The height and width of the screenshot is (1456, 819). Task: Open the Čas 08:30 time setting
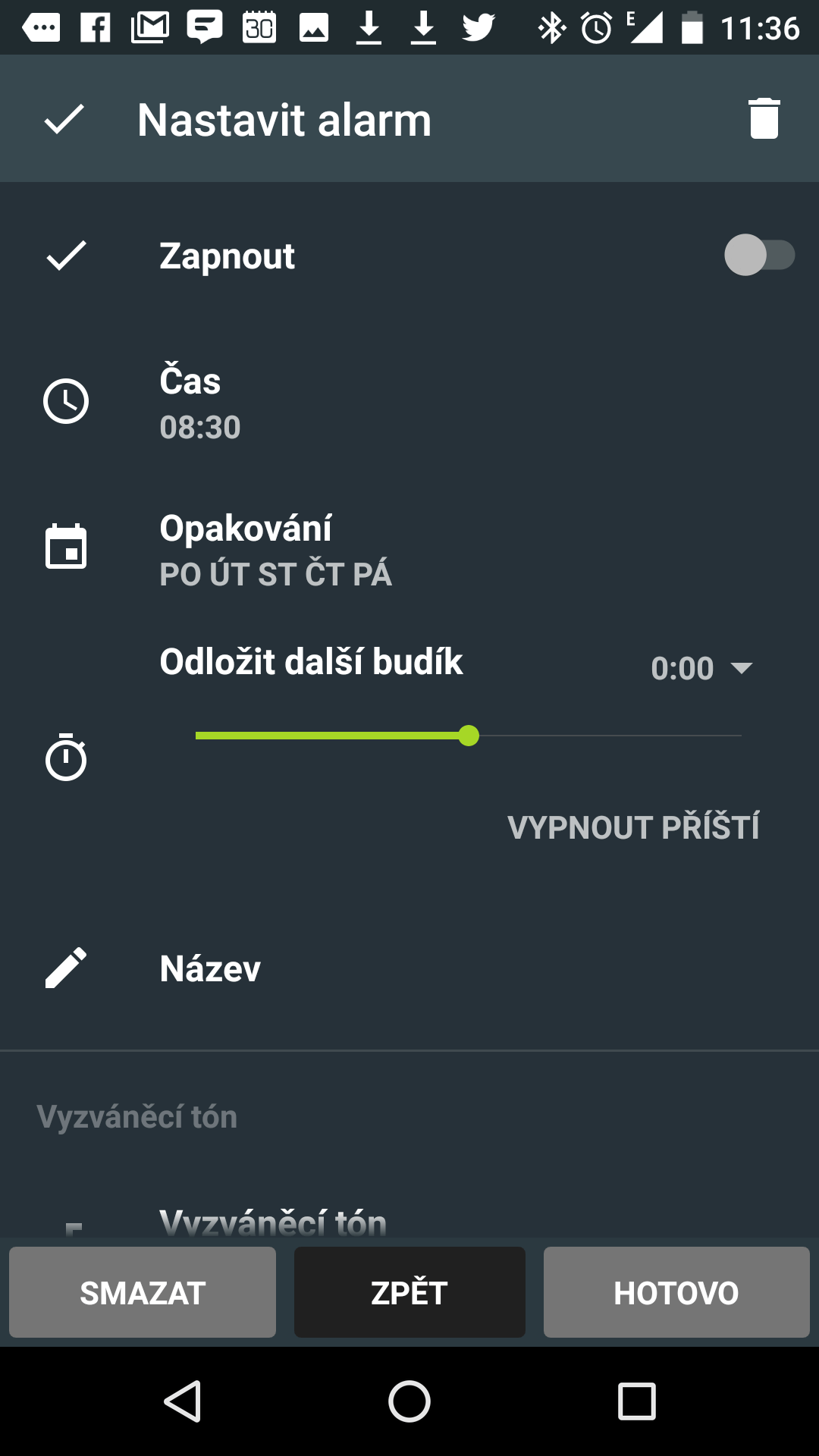(x=409, y=402)
